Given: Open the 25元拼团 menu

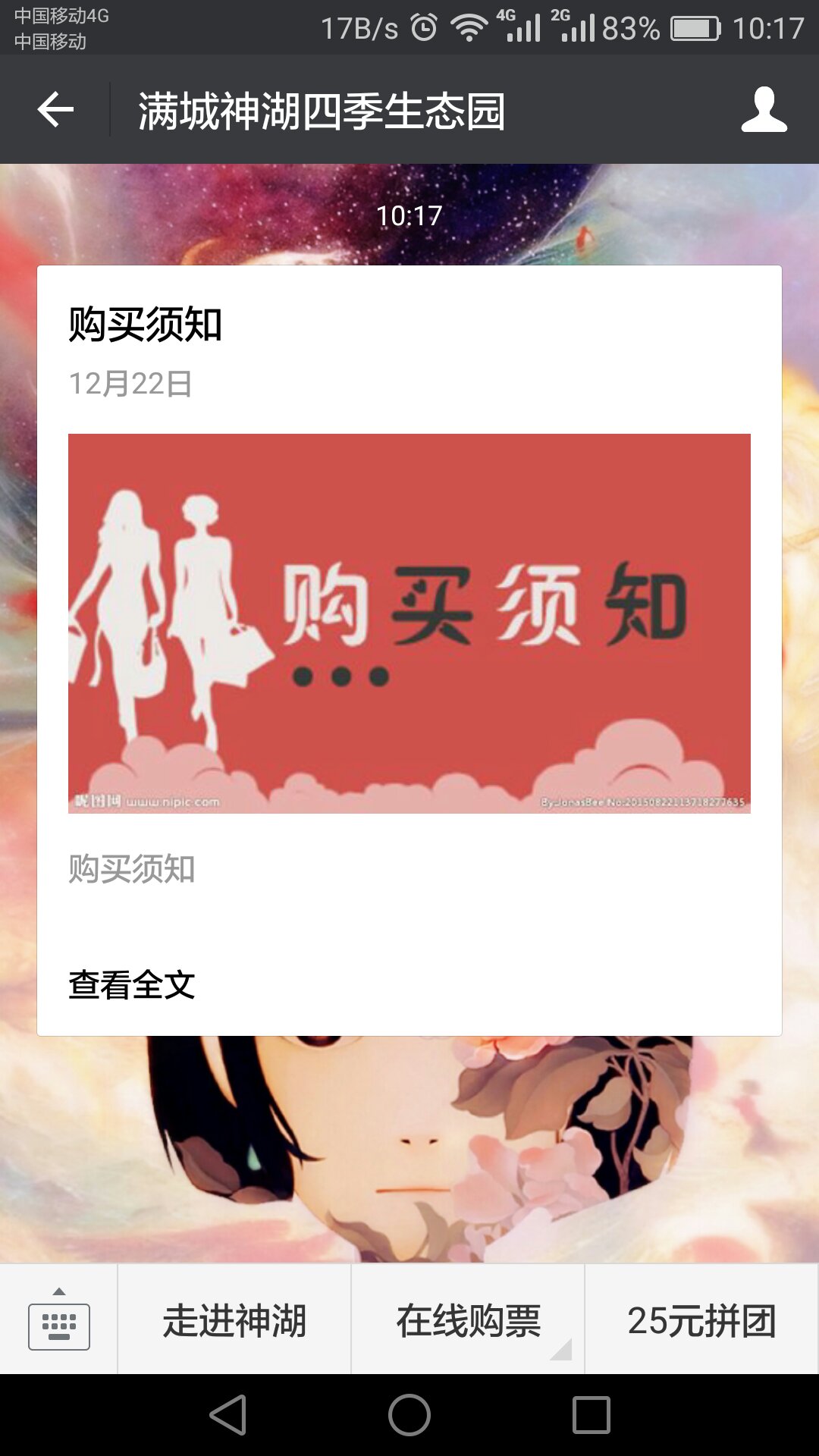Looking at the screenshot, I should (x=701, y=1320).
